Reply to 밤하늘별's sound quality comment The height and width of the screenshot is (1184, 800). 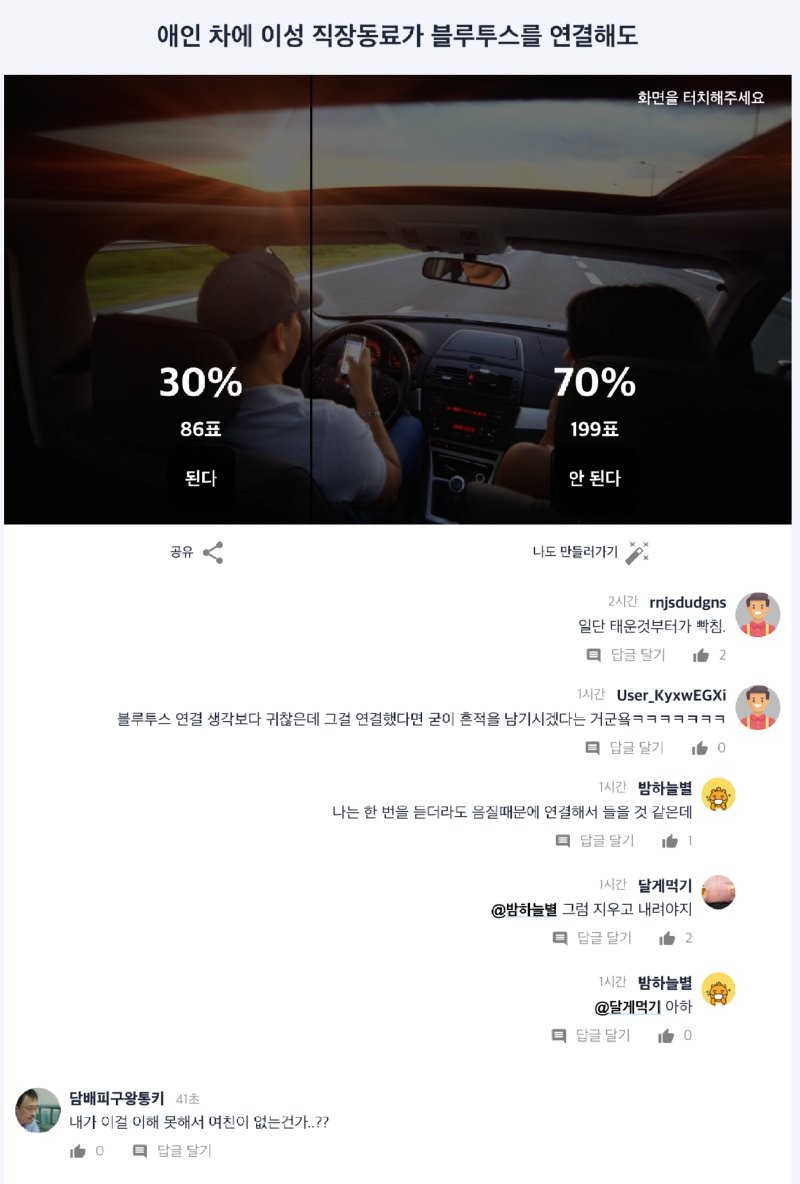pyautogui.click(x=595, y=841)
